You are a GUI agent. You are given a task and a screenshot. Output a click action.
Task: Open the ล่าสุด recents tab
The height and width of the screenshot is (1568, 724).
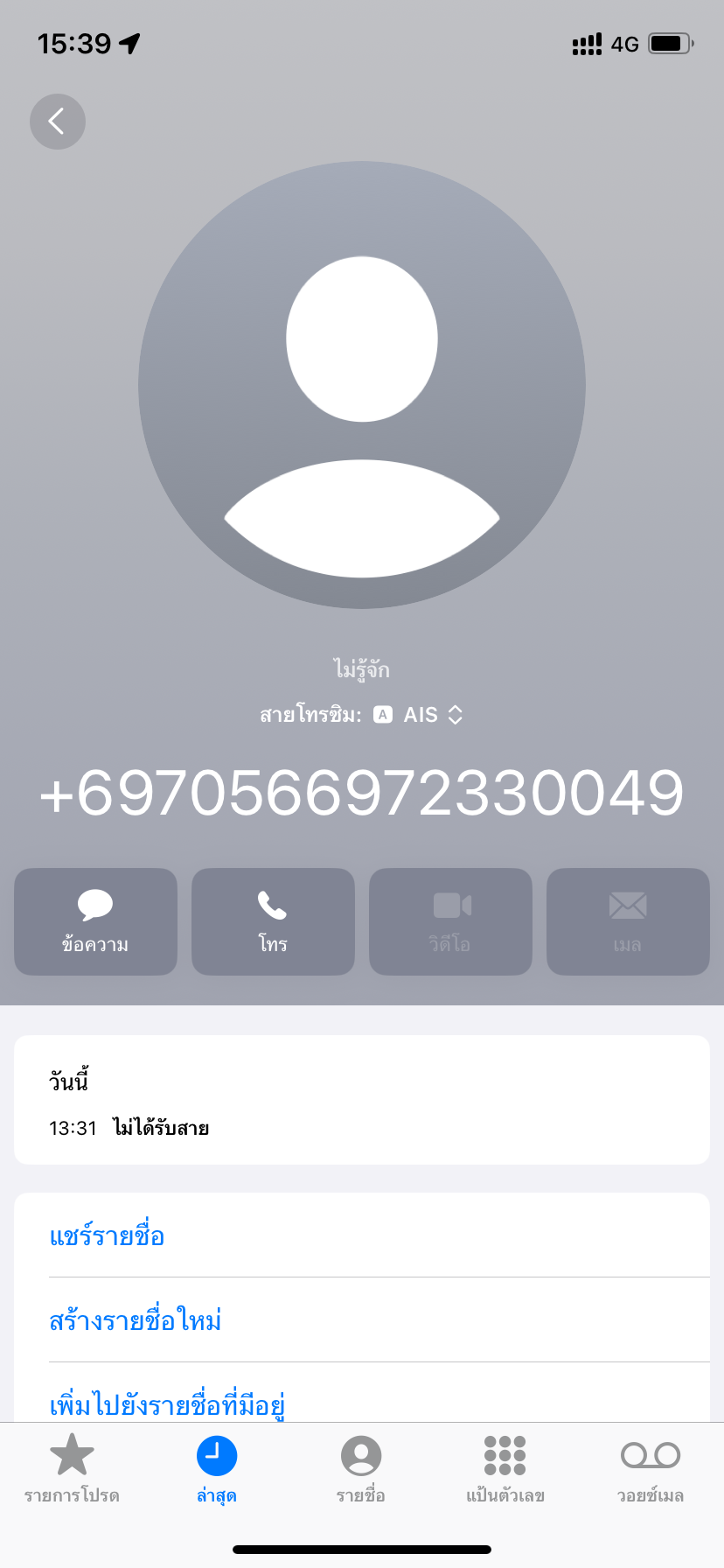click(x=217, y=1470)
